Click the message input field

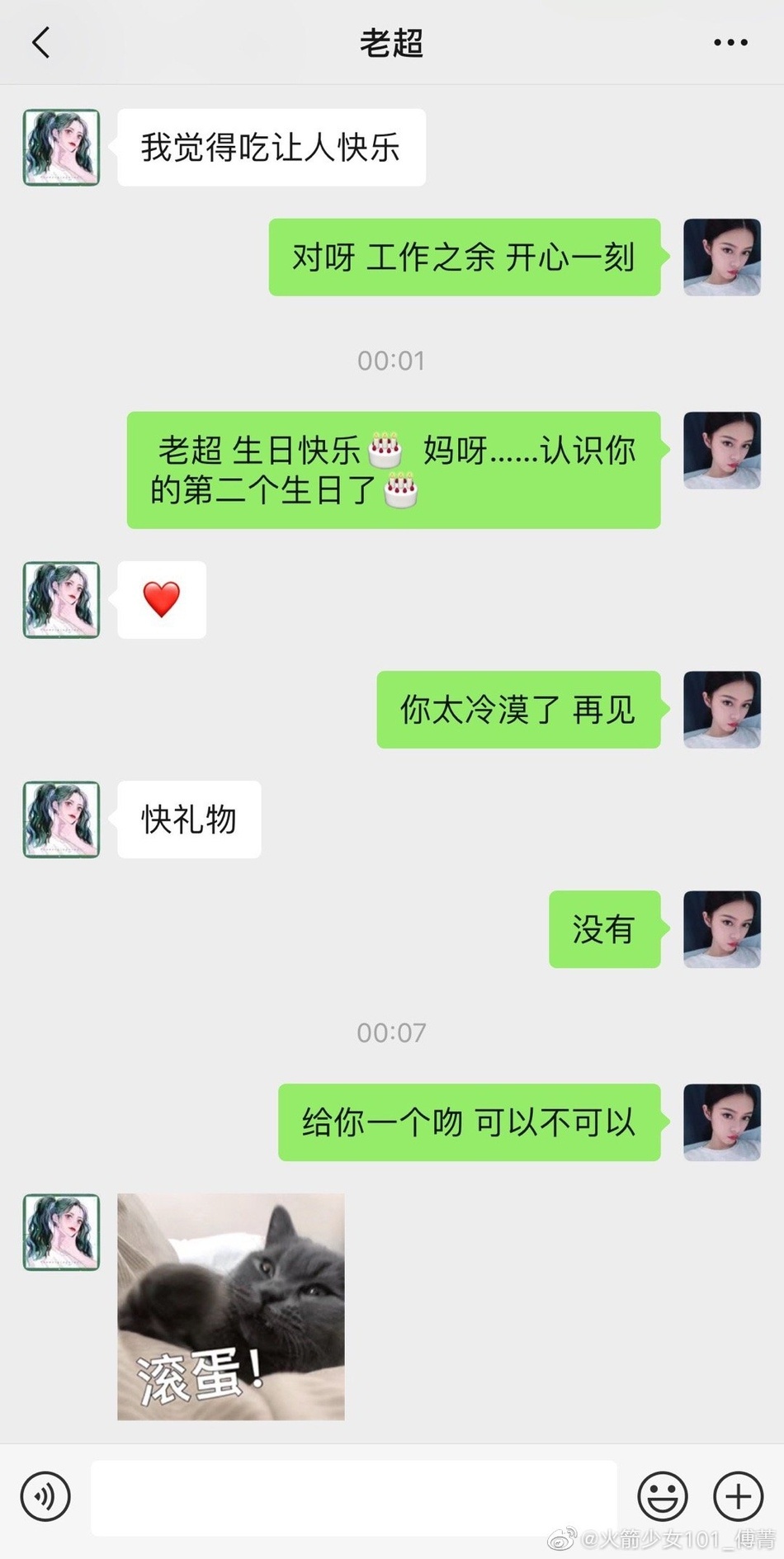(x=355, y=1496)
